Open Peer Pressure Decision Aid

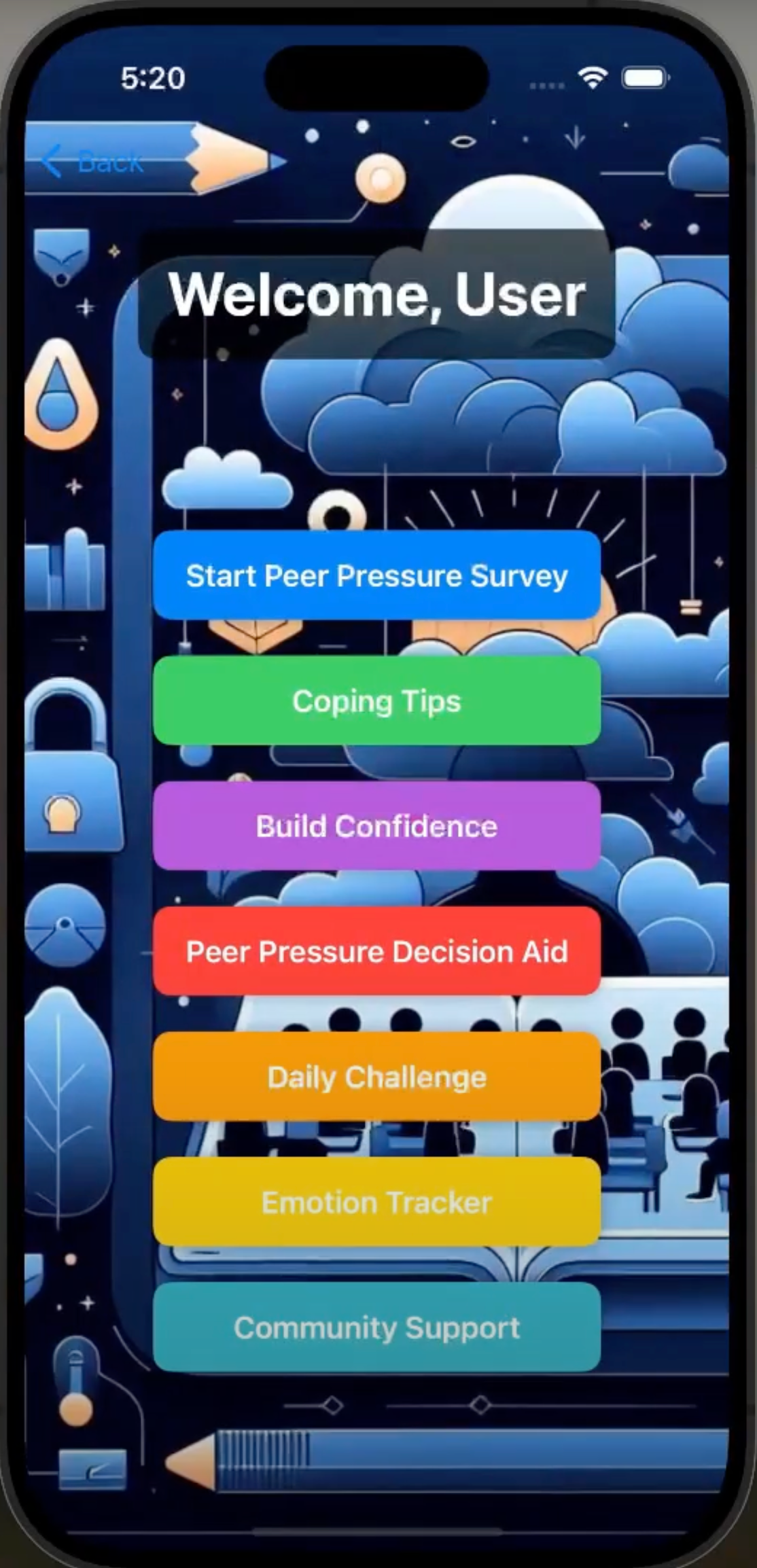coord(376,951)
